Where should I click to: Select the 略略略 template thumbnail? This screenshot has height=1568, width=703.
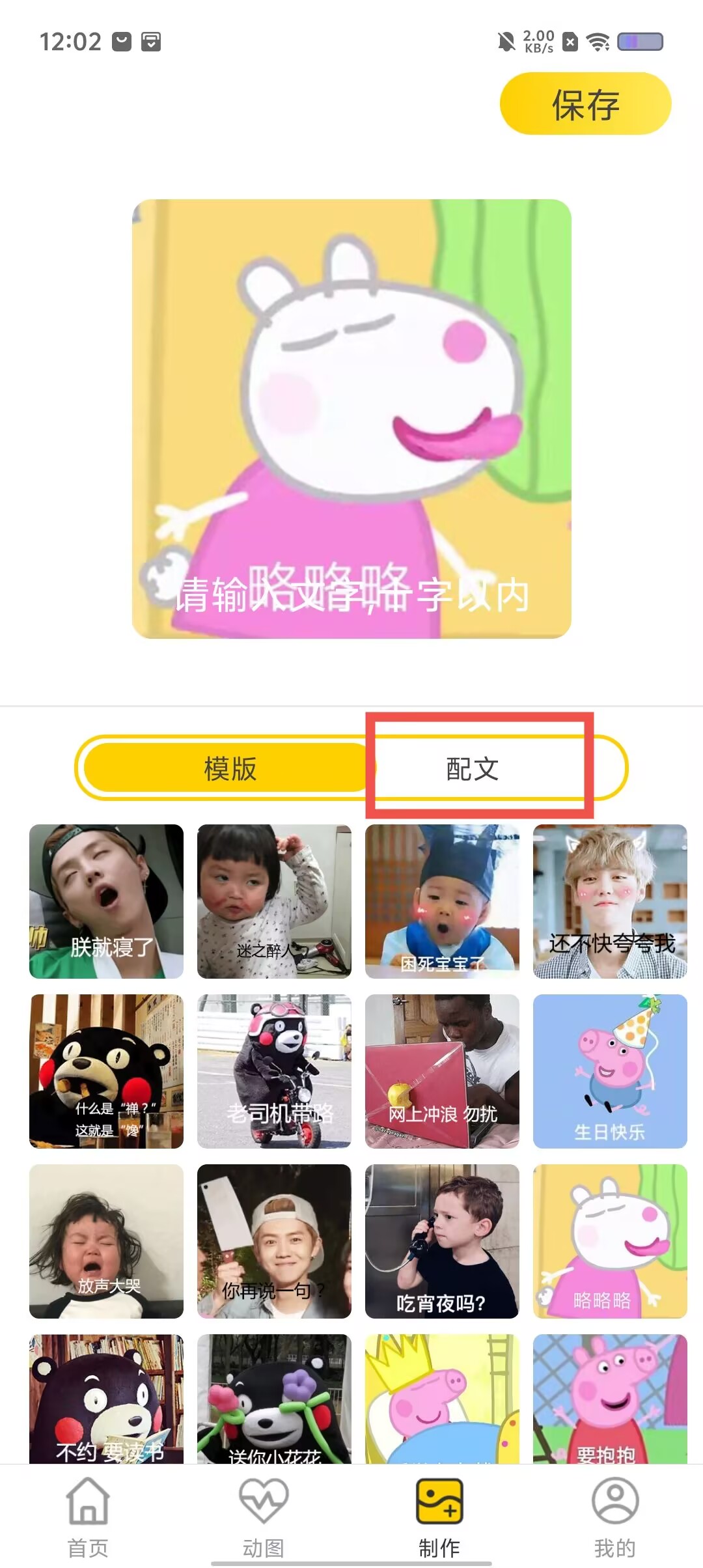coord(610,1241)
